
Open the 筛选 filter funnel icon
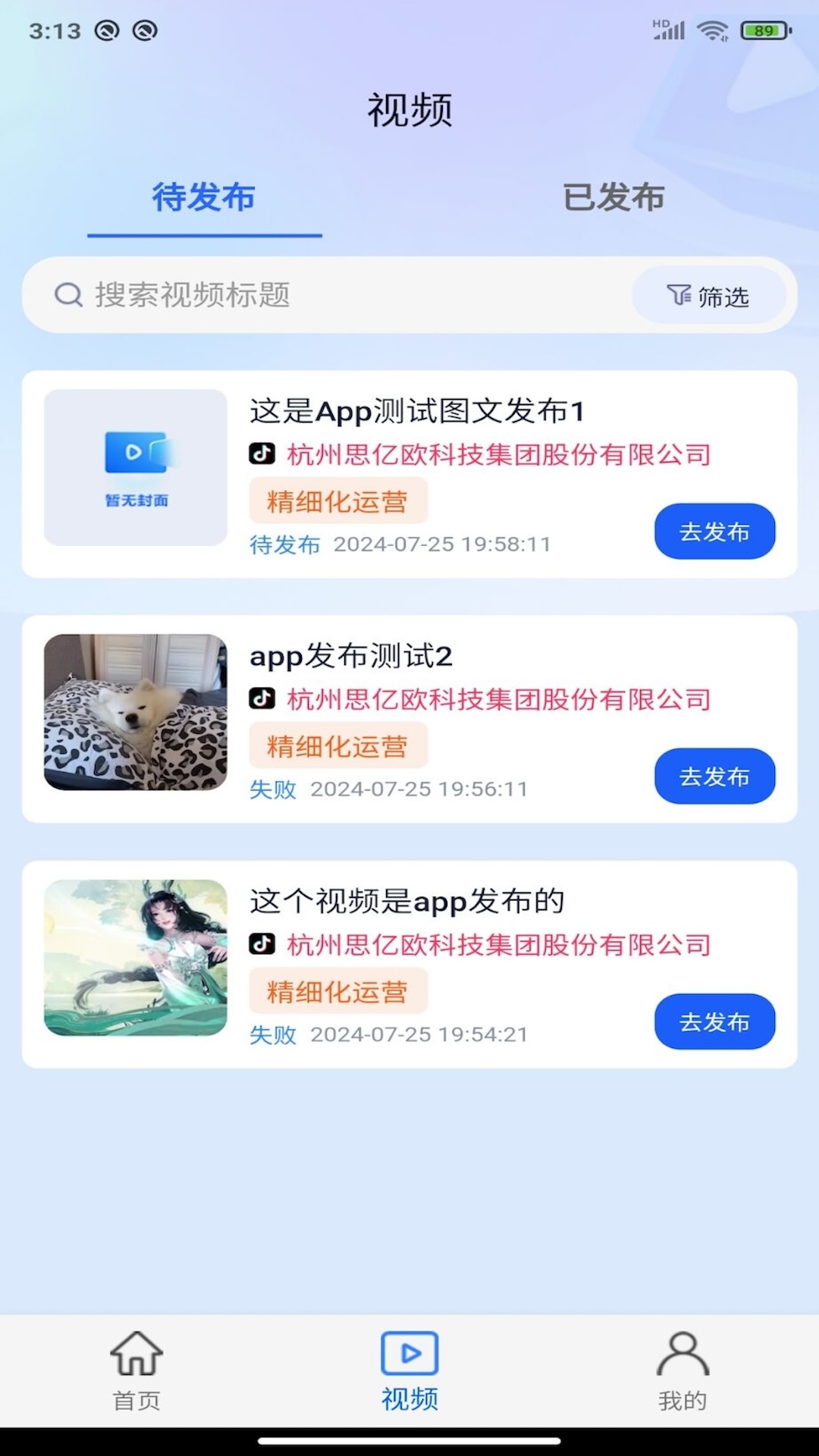click(x=679, y=296)
